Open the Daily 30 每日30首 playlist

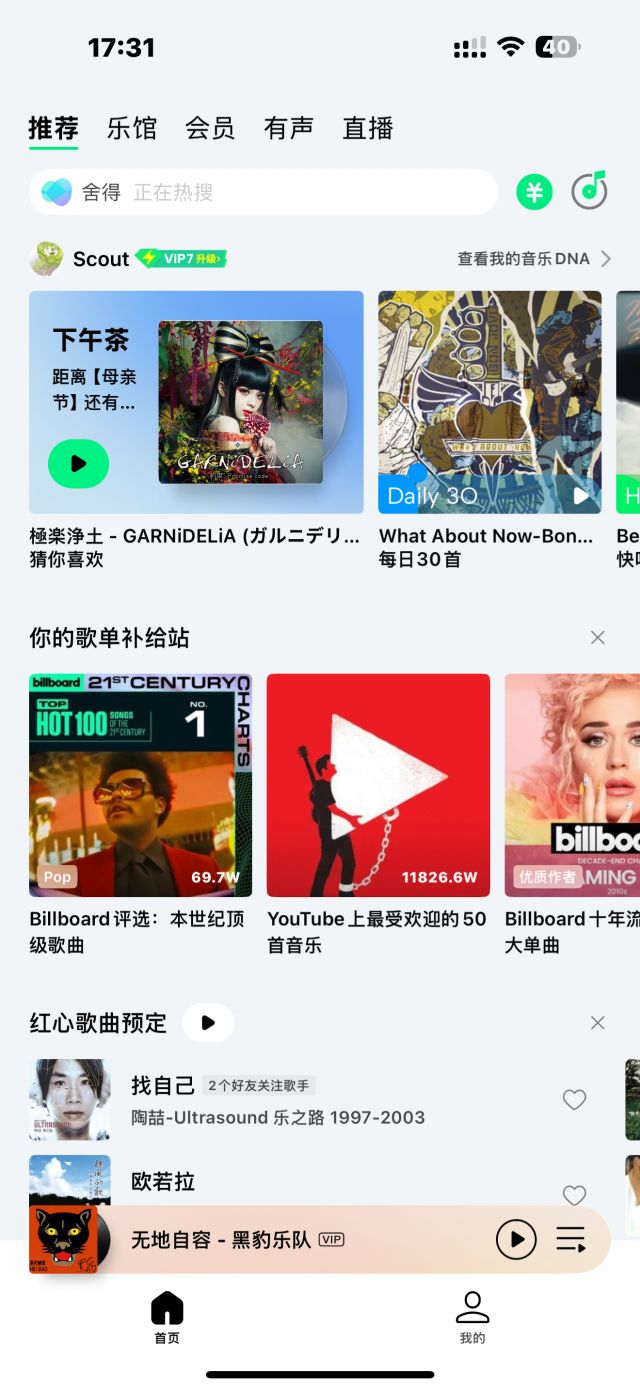[x=489, y=402]
